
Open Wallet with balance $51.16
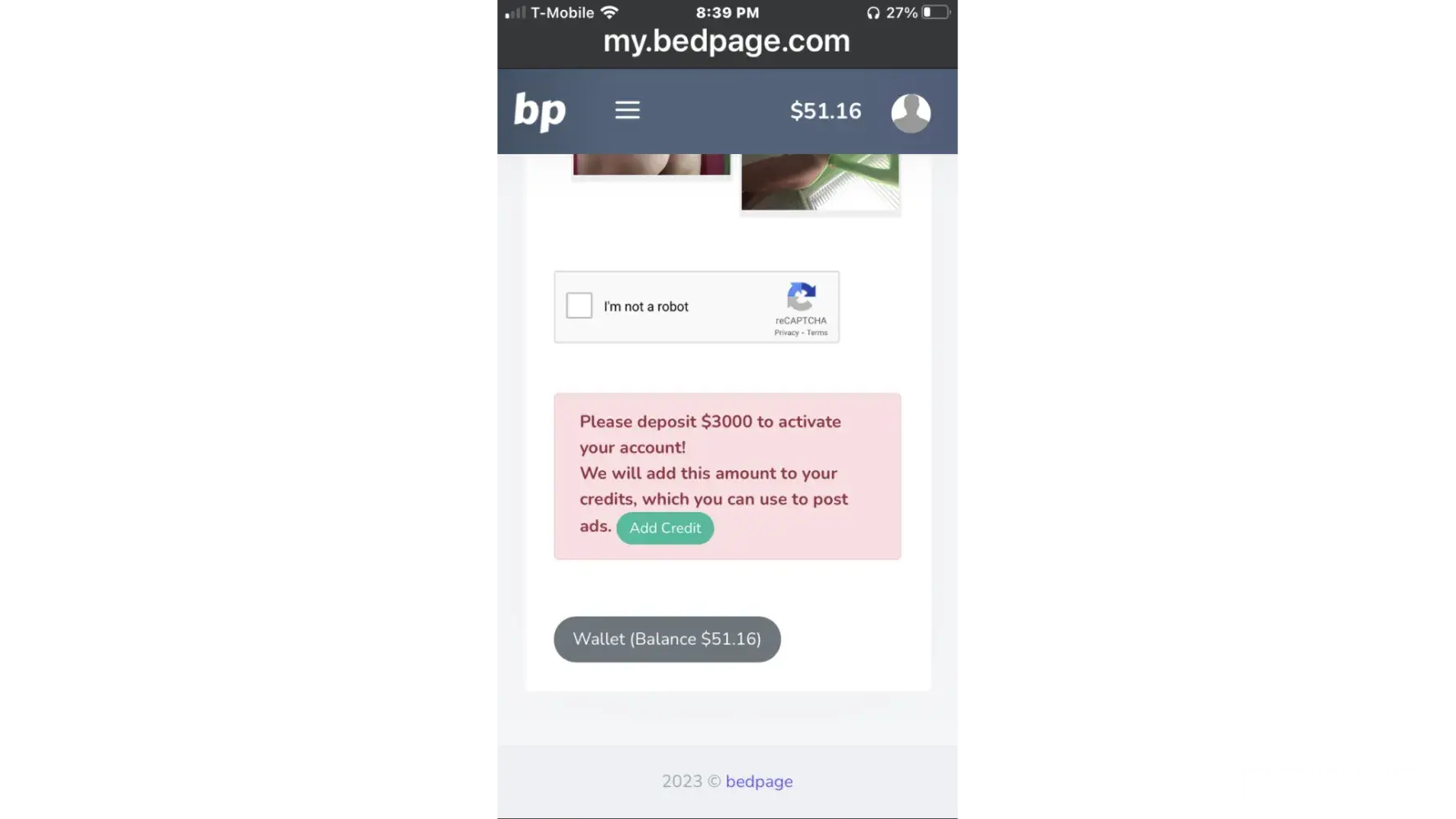[x=667, y=639]
